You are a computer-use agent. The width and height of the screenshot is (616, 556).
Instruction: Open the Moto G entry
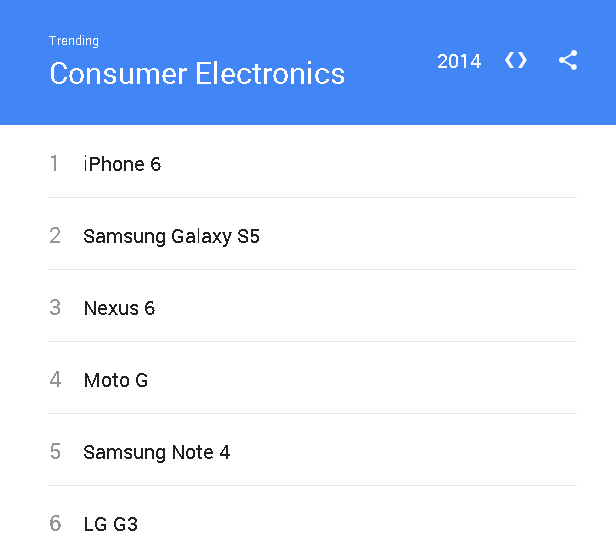click(115, 380)
